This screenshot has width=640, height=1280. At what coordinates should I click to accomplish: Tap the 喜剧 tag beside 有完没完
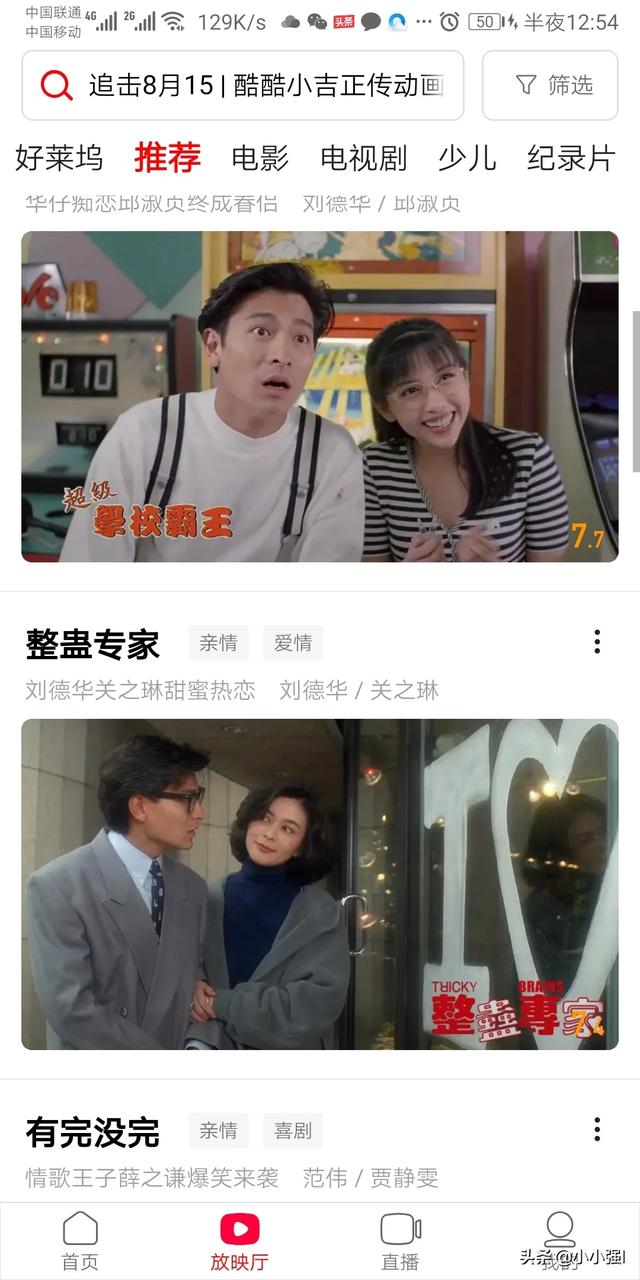point(293,1131)
